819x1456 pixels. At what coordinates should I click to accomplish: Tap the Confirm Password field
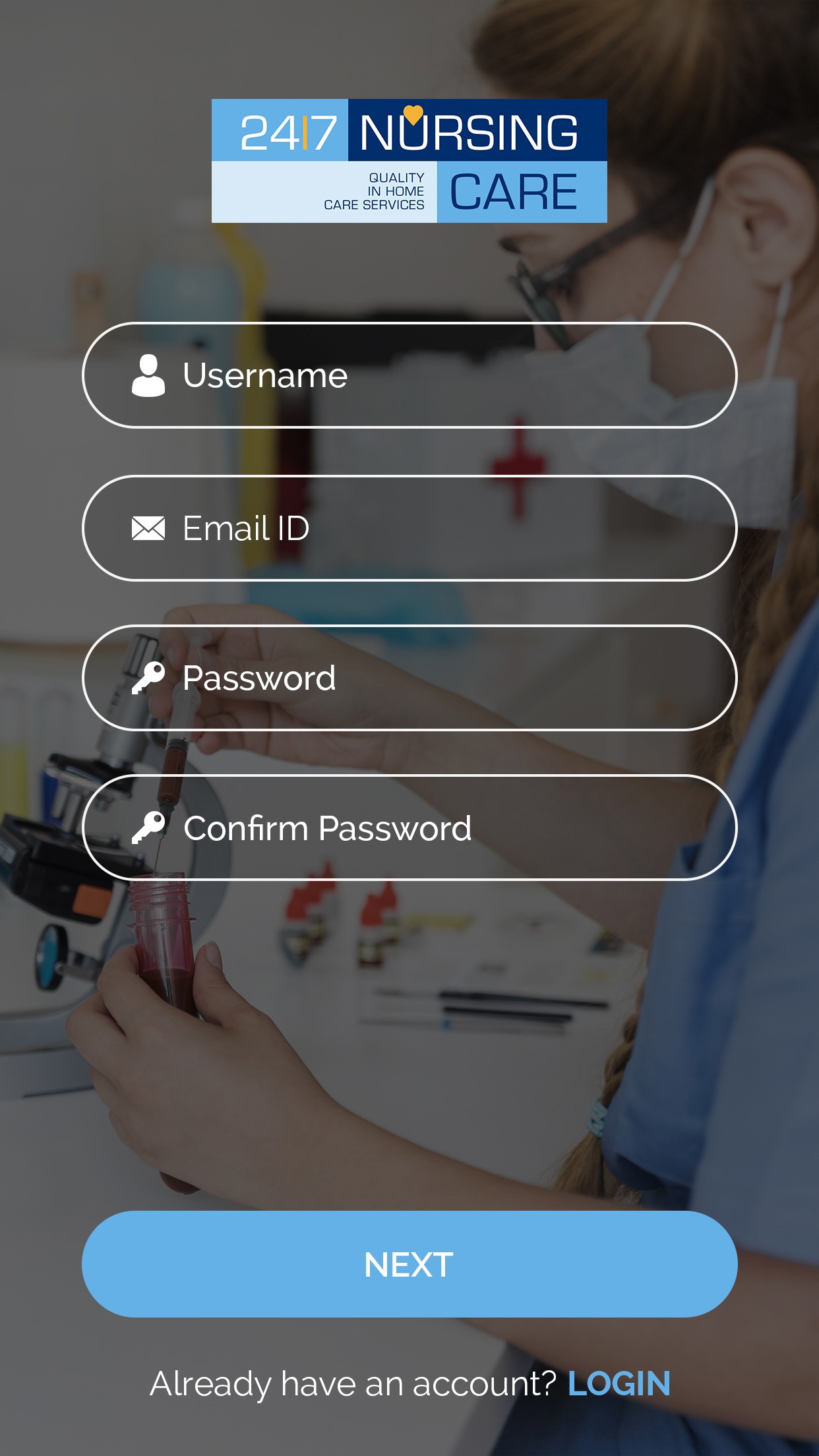click(x=409, y=828)
